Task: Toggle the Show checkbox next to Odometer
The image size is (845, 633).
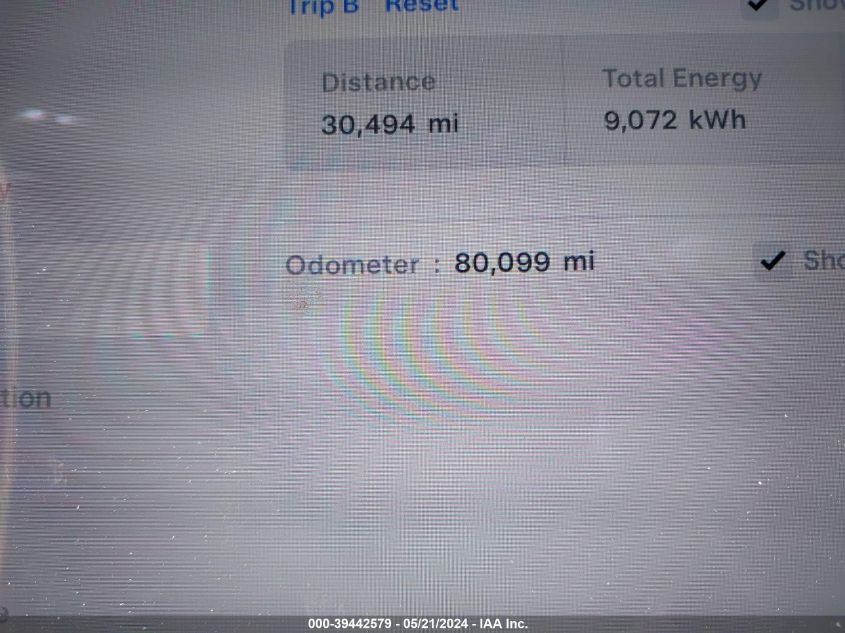Action: point(772,261)
